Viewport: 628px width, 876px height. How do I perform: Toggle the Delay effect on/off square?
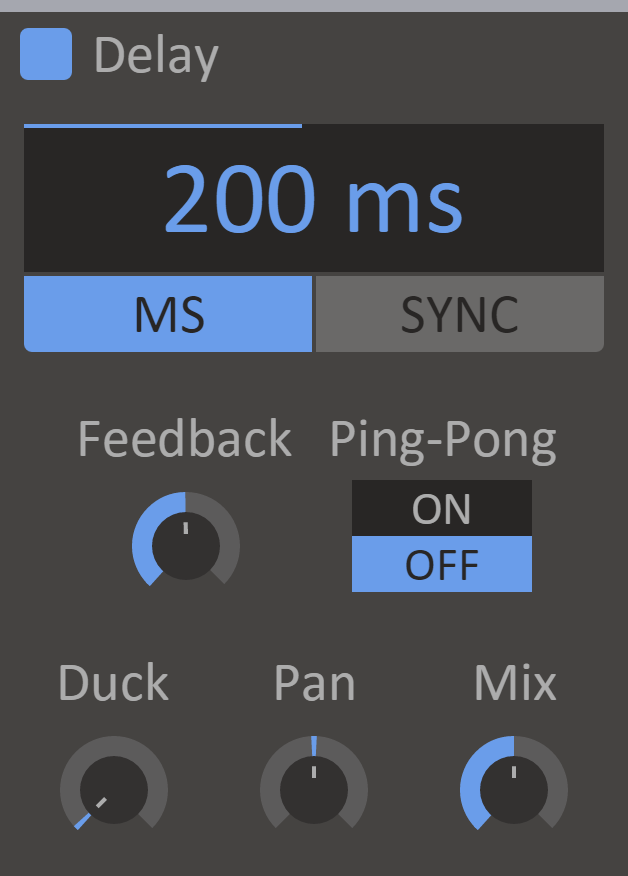click(x=46, y=54)
